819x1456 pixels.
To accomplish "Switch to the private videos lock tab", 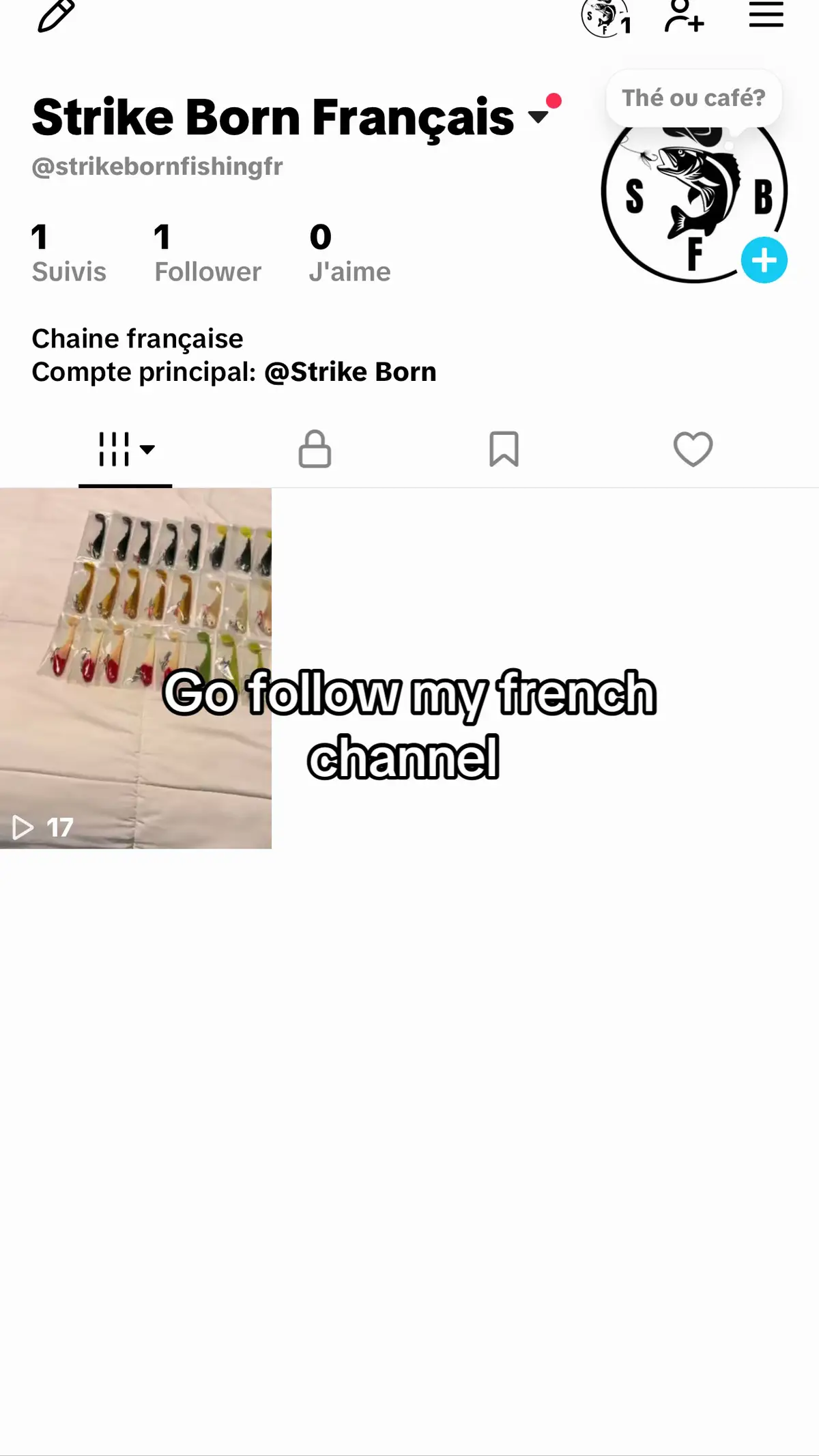I will 315,448.
